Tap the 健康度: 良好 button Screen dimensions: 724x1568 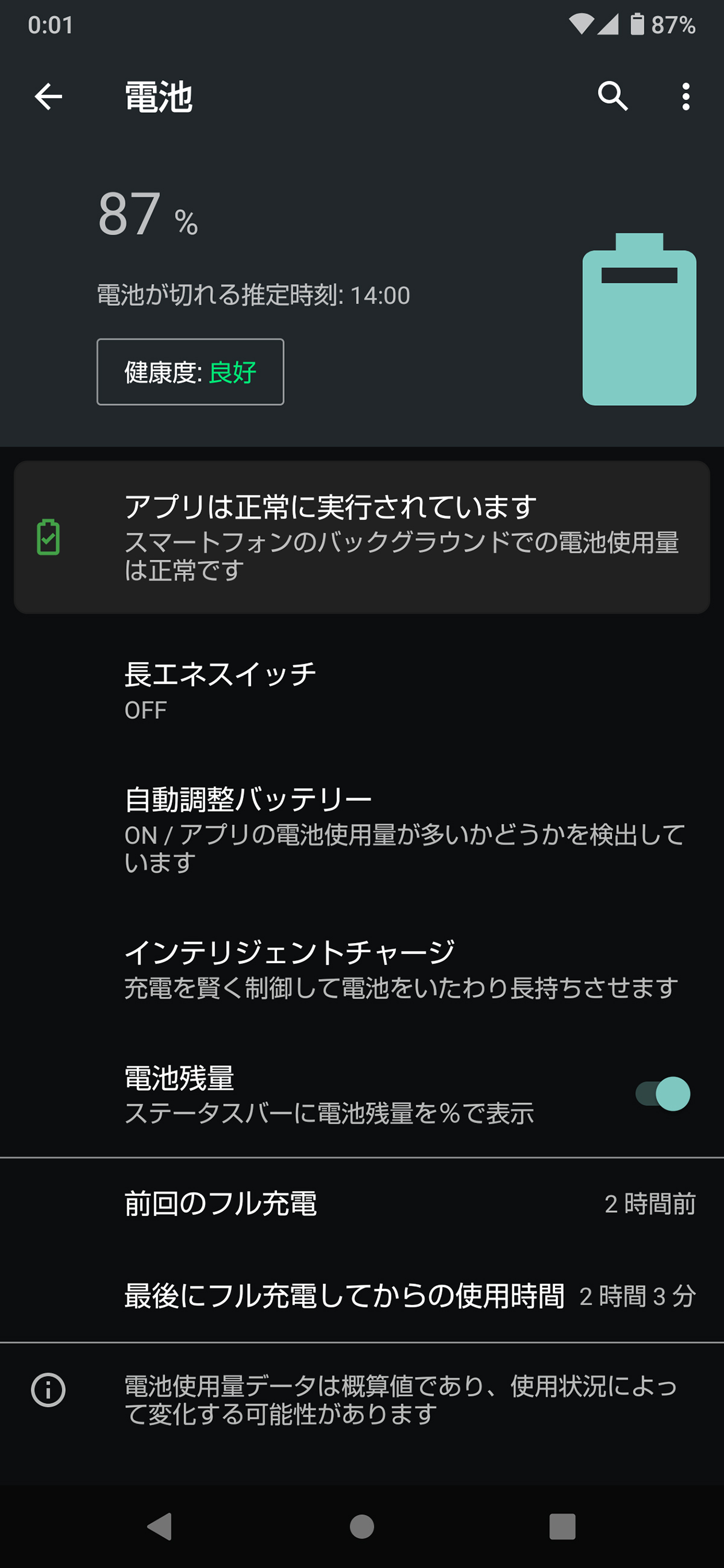[190, 372]
